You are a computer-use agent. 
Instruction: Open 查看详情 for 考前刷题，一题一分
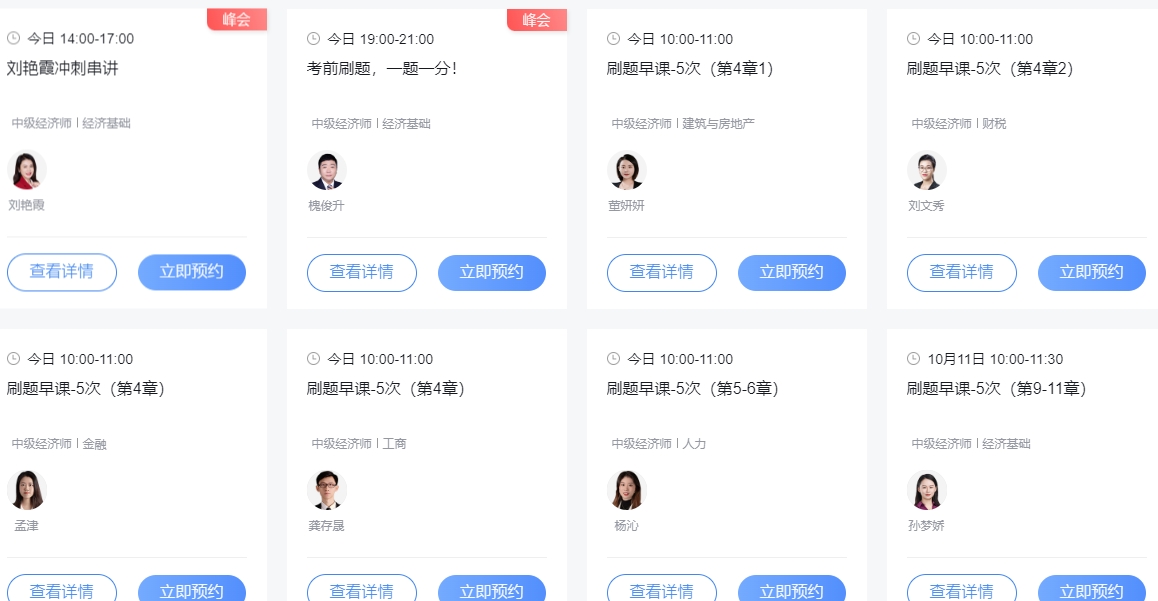(x=362, y=272)
